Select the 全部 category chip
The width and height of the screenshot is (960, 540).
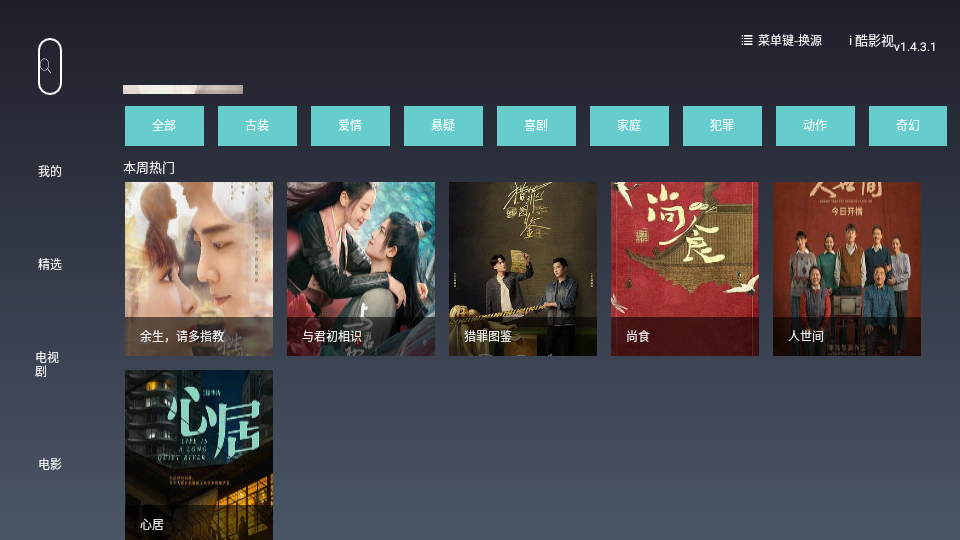pos(164,126)
